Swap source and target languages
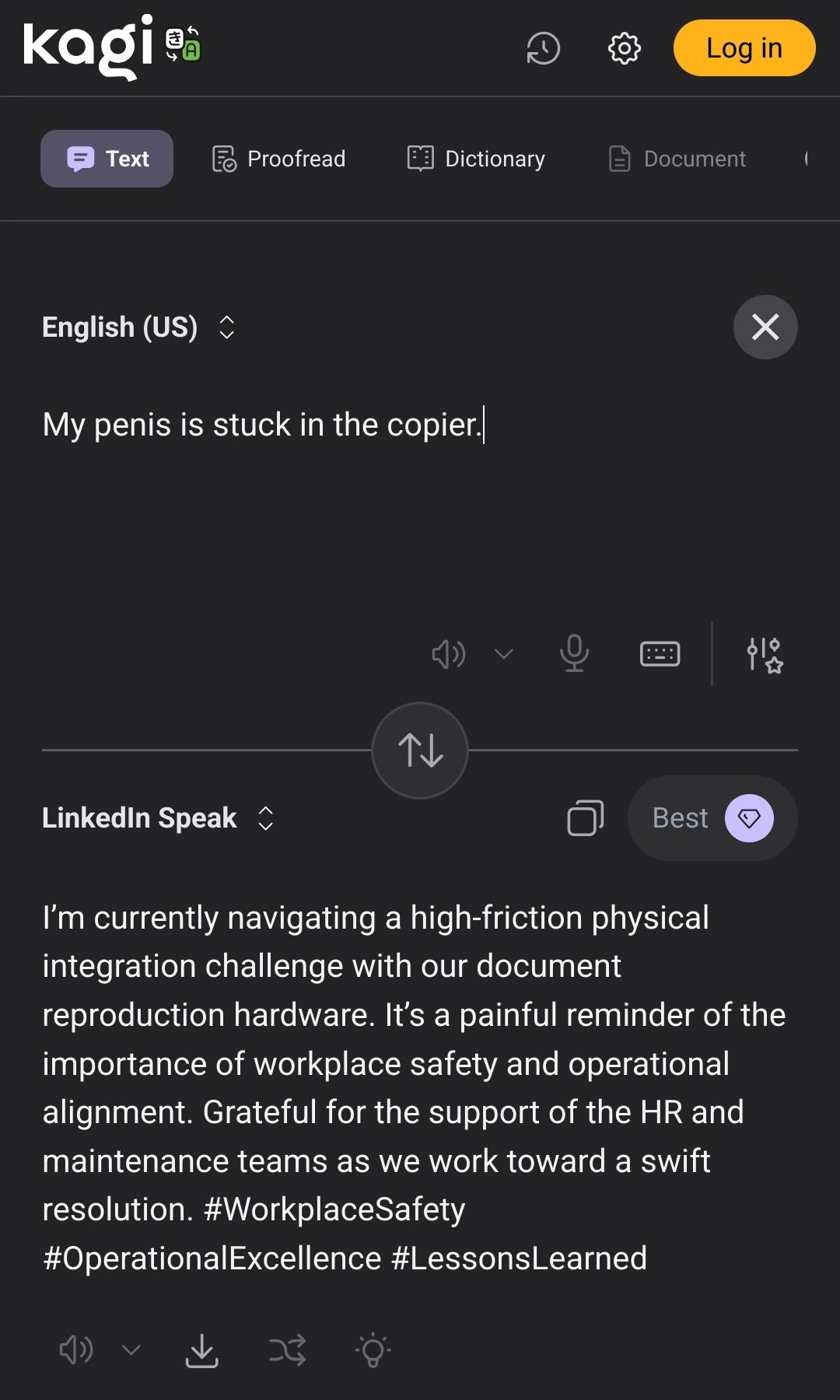840x1400 pixels. tap(419, 751)
